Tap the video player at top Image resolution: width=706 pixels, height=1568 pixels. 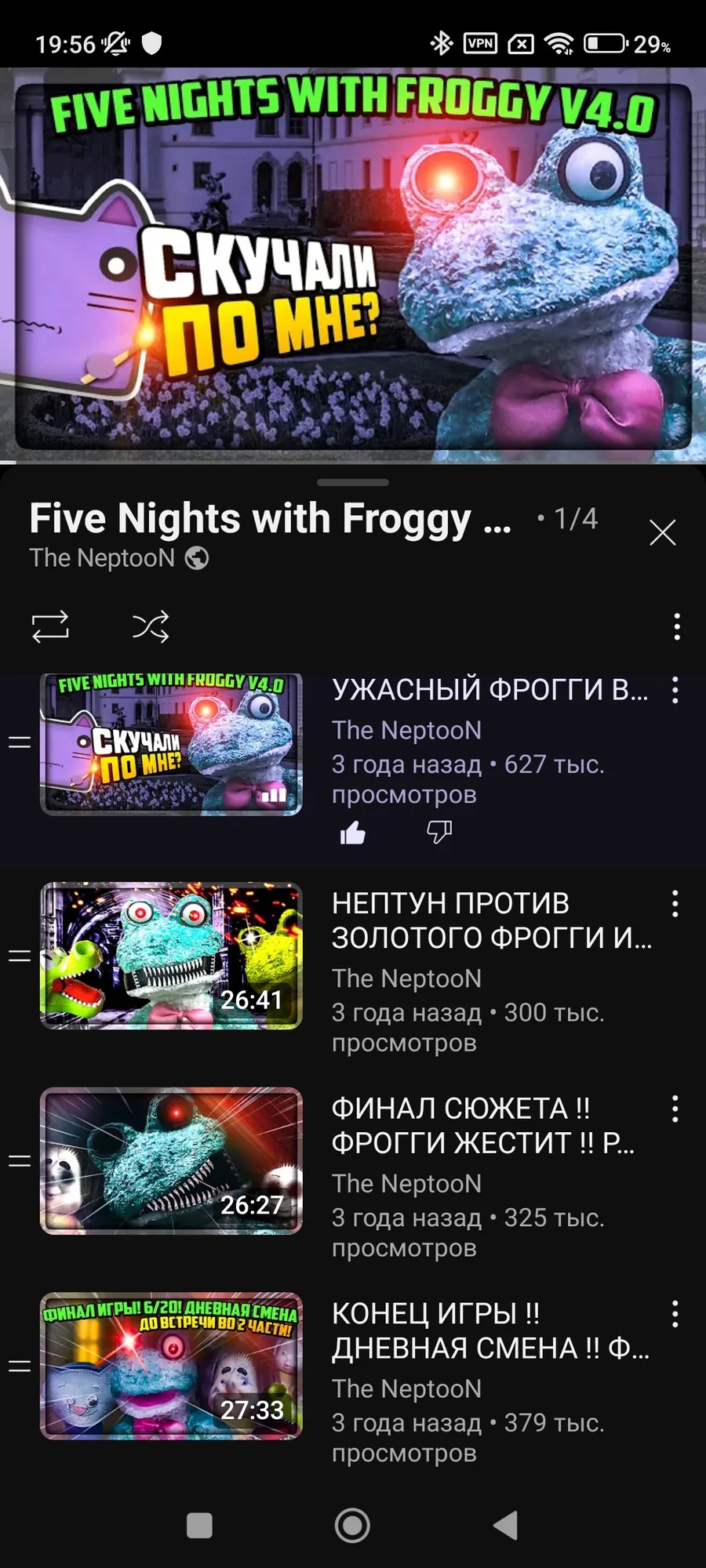coord(353,265)
